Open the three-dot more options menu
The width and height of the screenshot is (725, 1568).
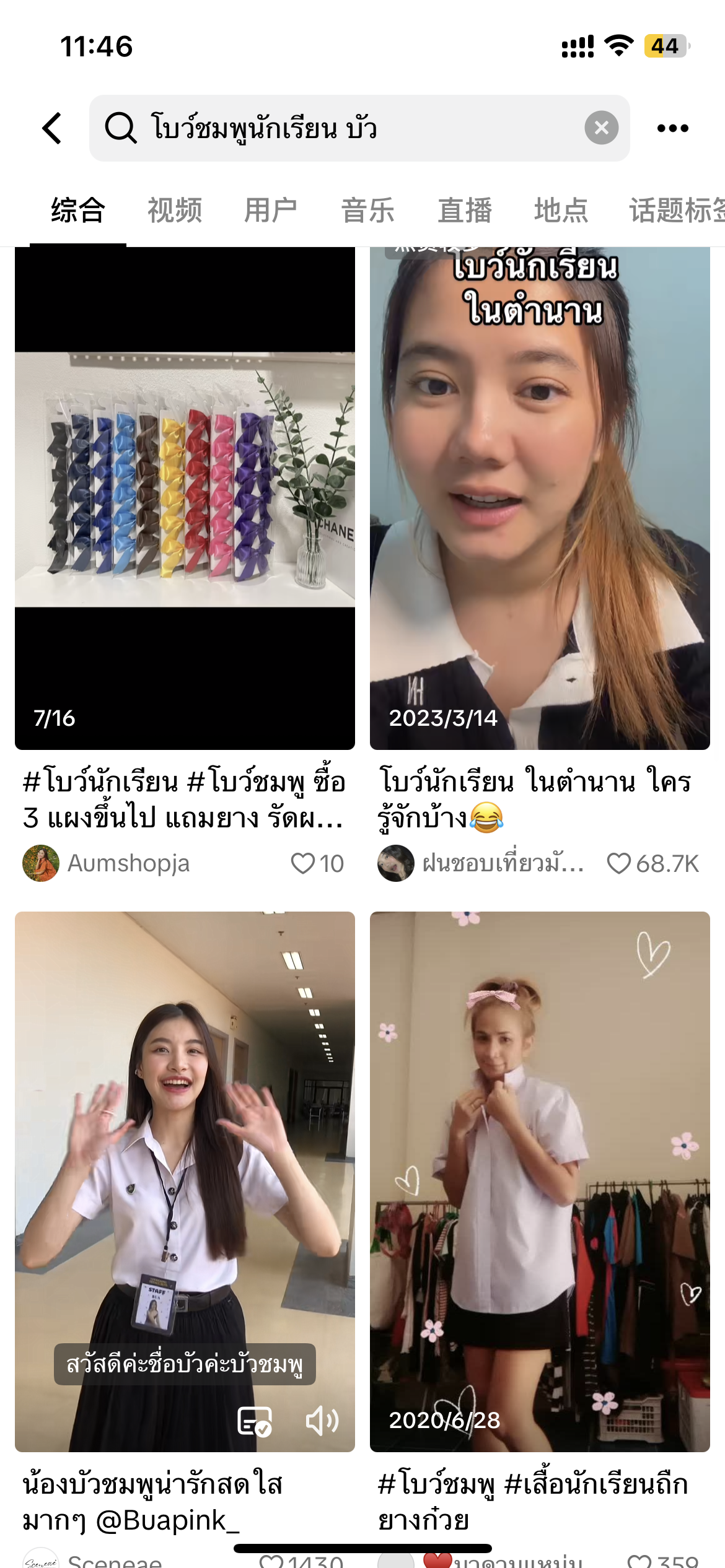point(672,128)
